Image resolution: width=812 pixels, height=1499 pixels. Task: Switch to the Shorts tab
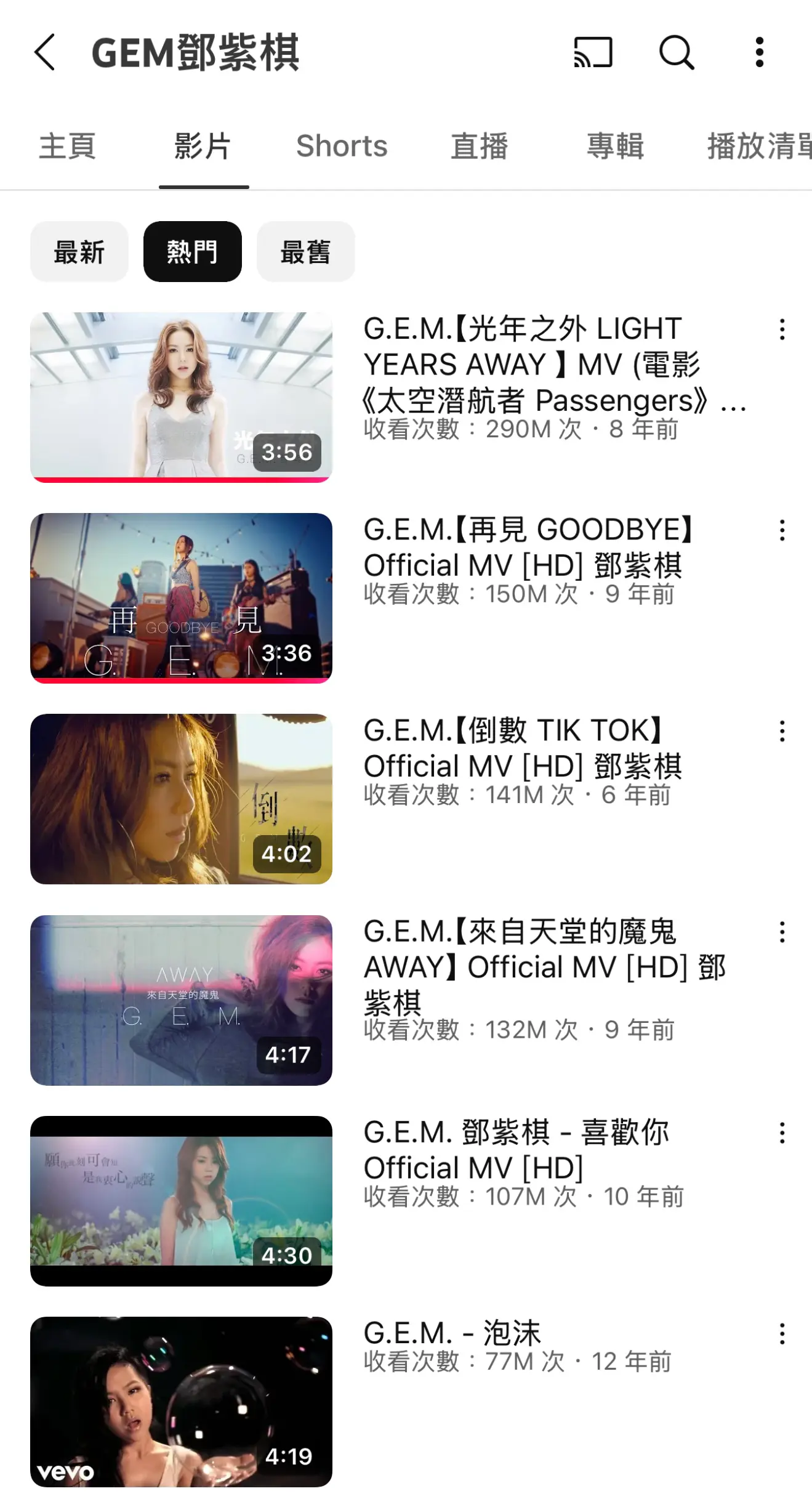[341, 146]
